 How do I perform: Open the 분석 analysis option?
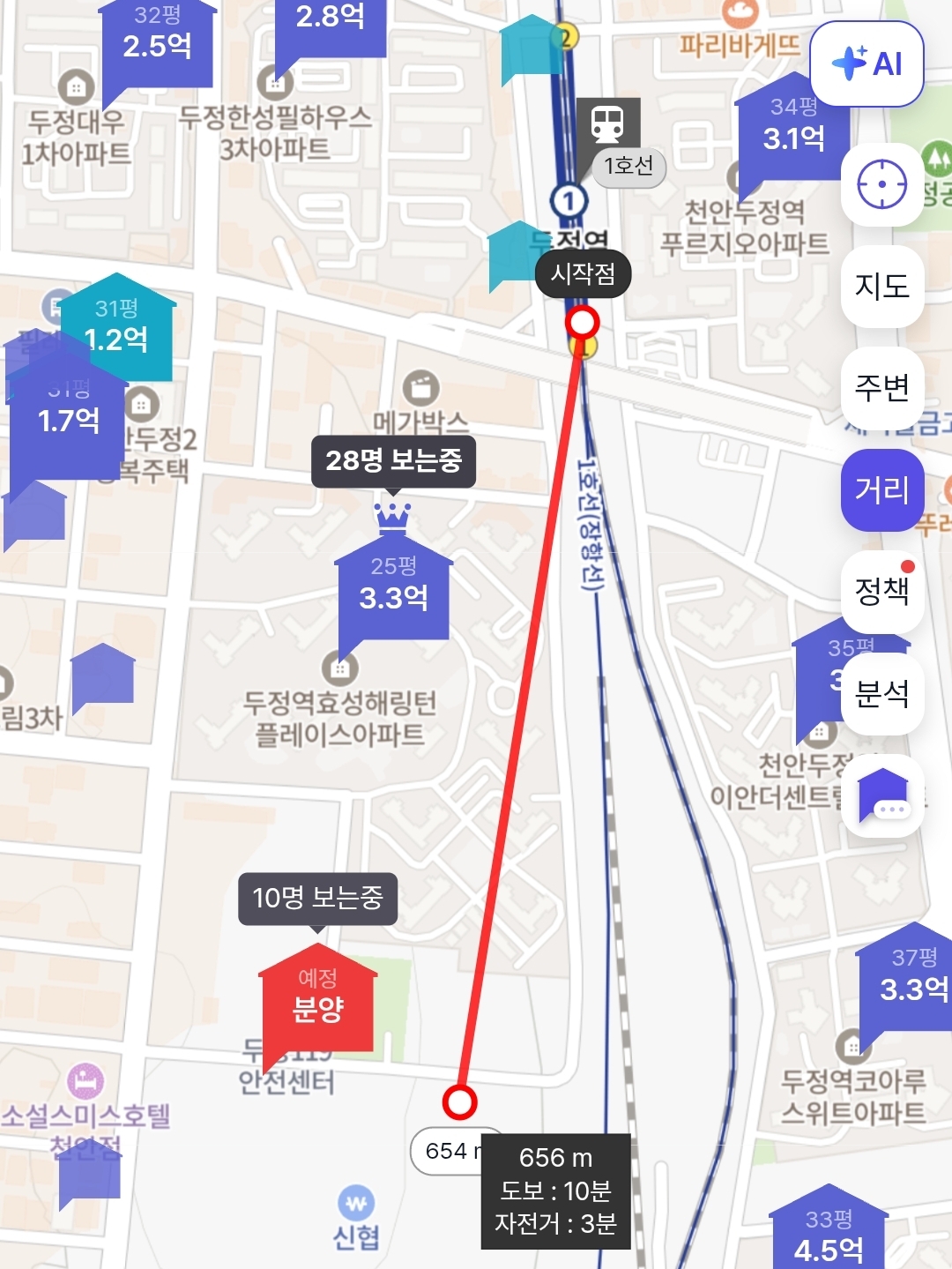tap(881, 694)
